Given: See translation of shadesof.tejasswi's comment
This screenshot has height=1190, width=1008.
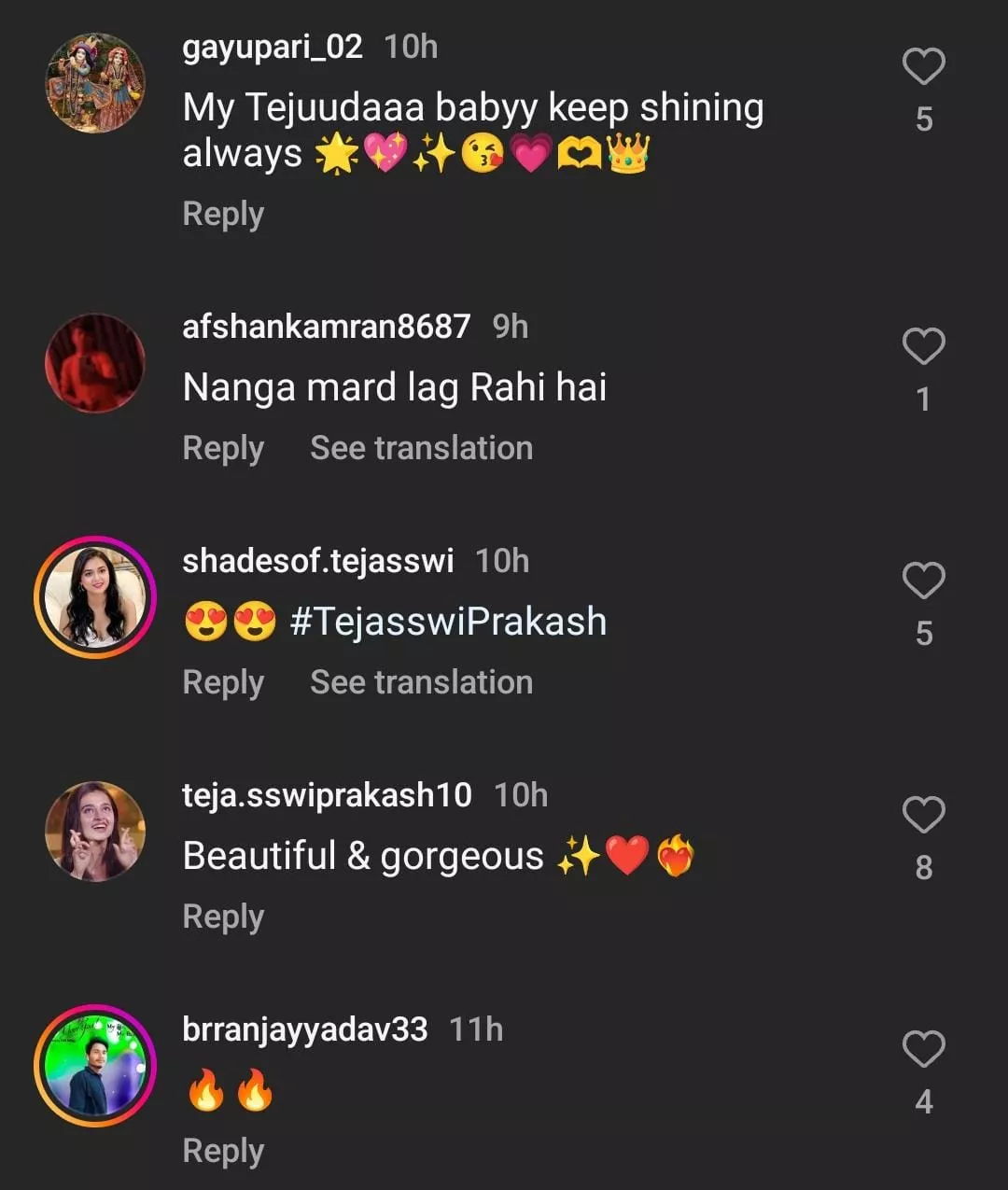Looking at the screenshot, I should [x=421, y=683].
